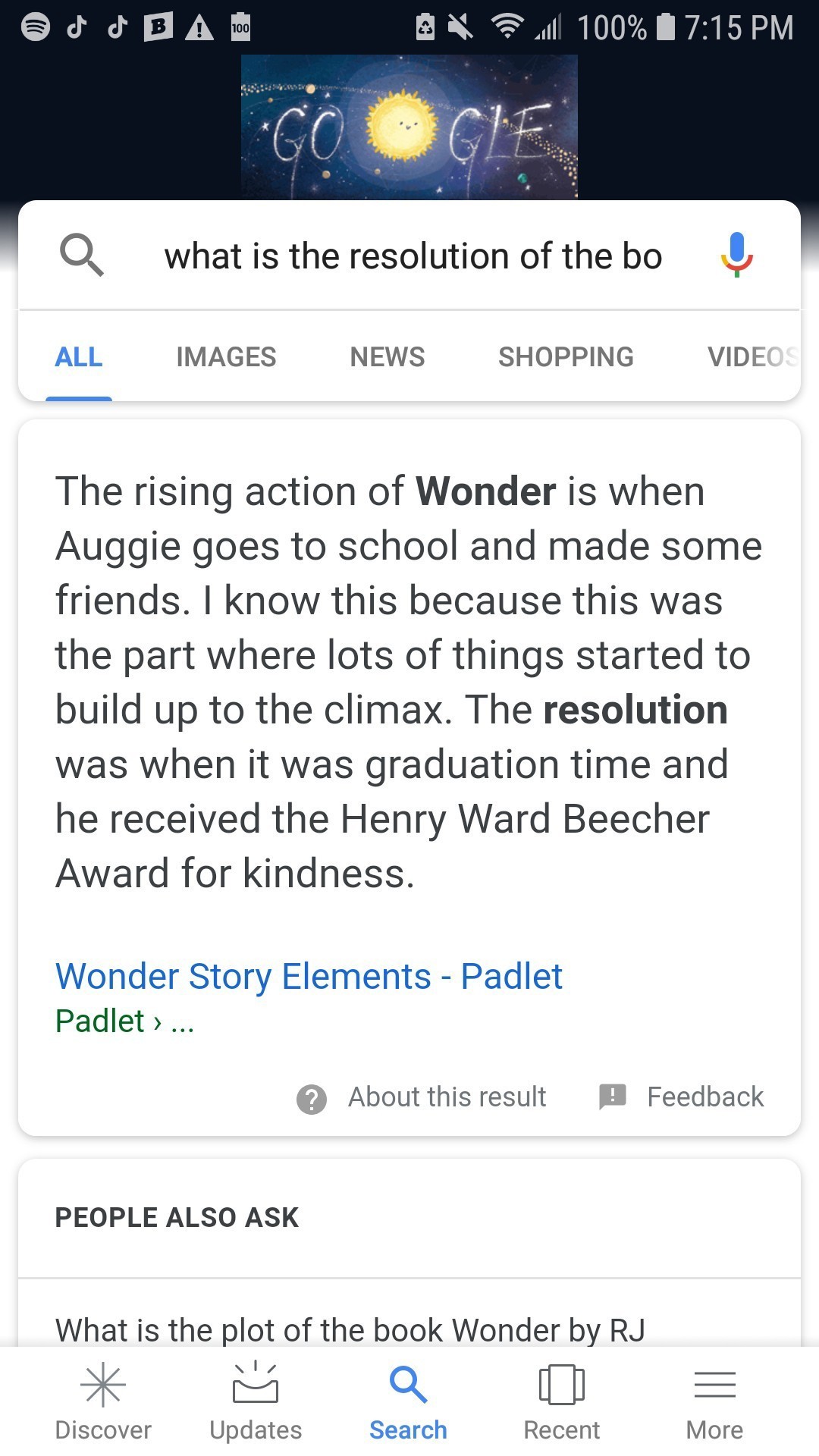
Task: Expand the question about the plot of Wonder
Action: point(350,1329)
